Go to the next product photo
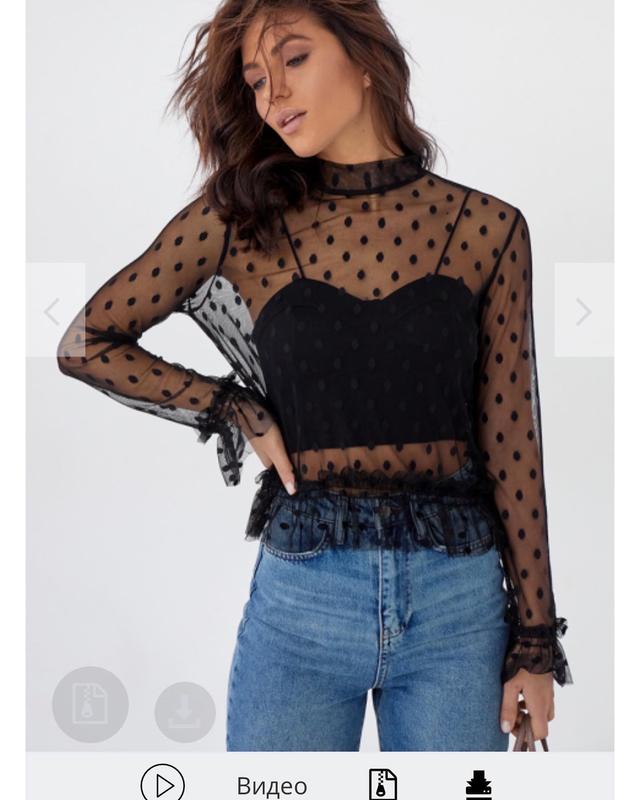The image size is (640, 800). [585, 311]
